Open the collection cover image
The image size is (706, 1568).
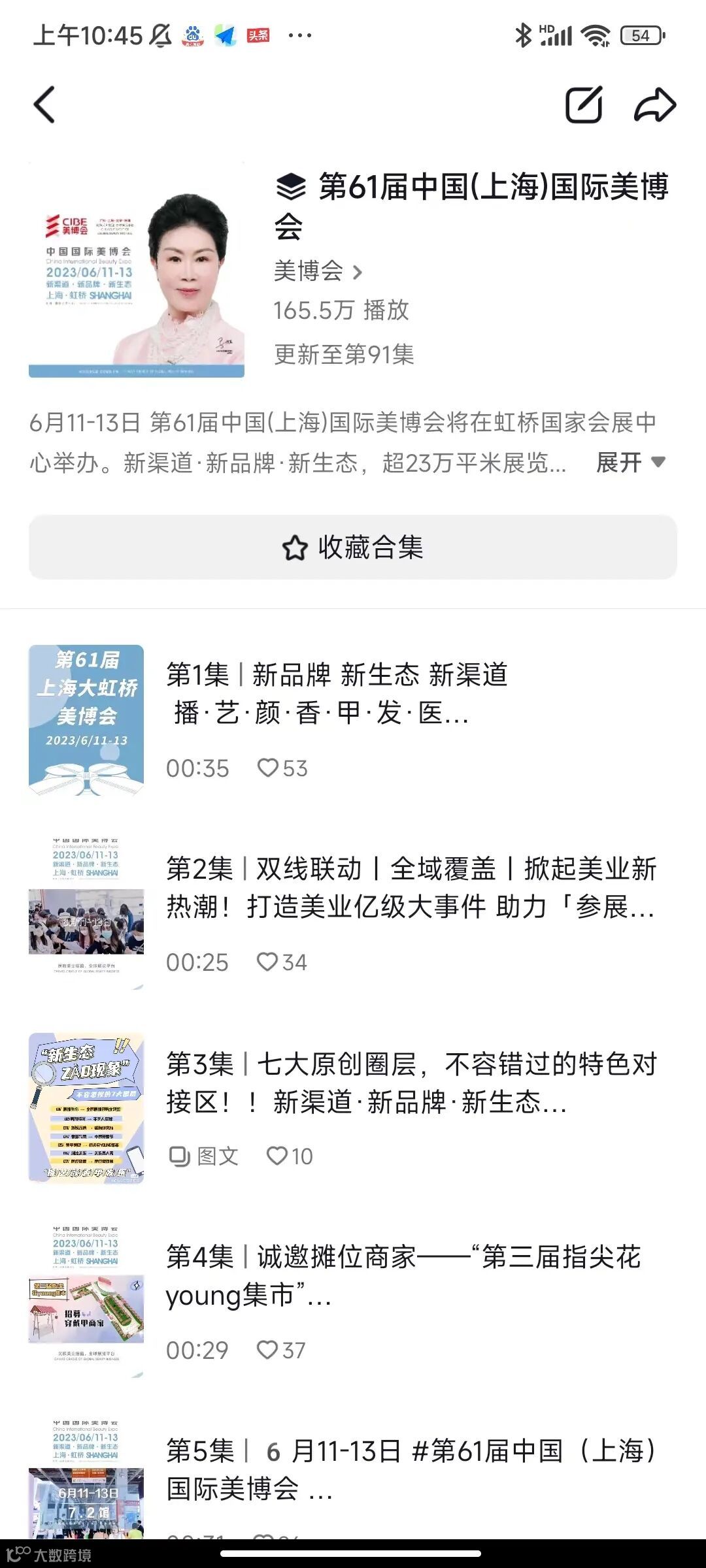[x=137, y=270]
